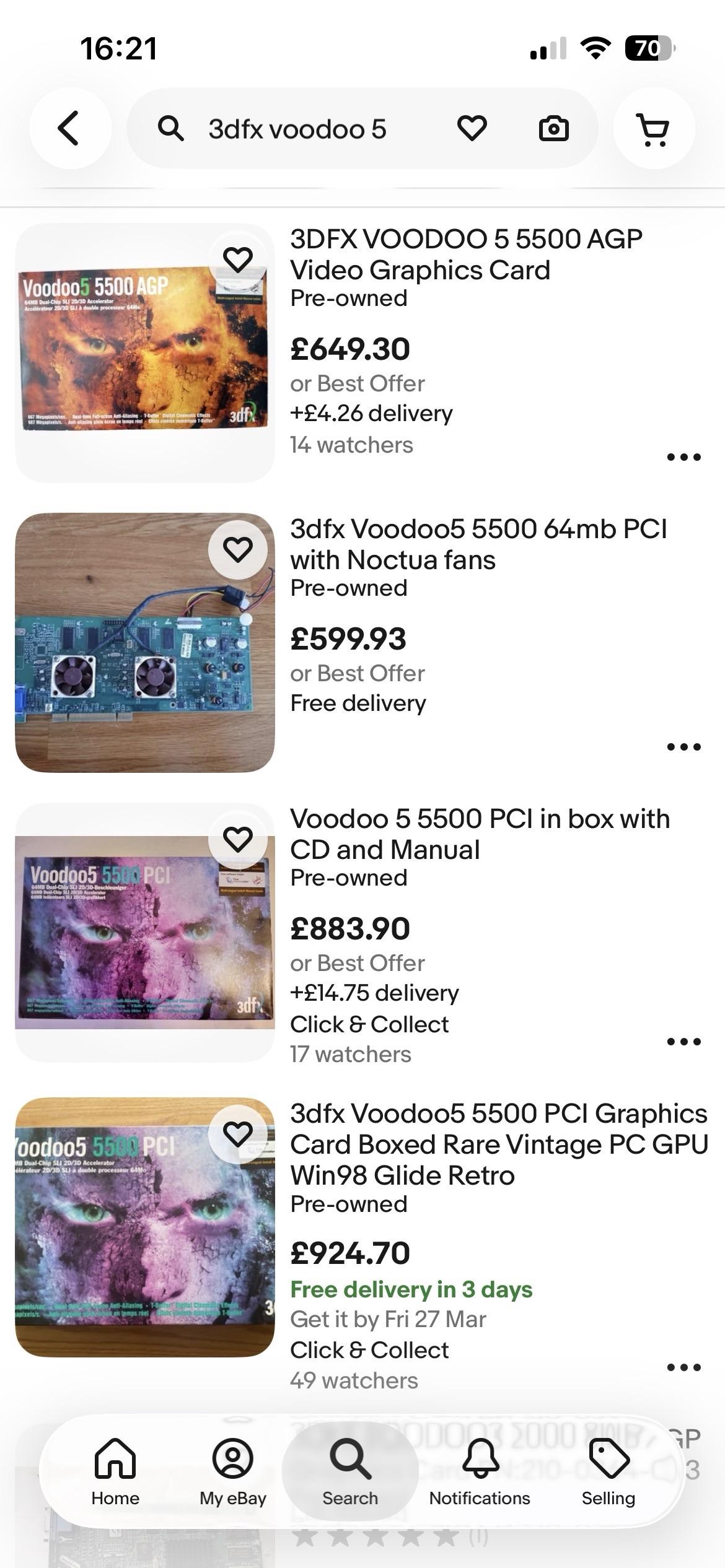Viewport: 725px width, 1568px height.
Task: Edit the '3dfx voodoo 5' search query
Action: [x=297, y=129]
